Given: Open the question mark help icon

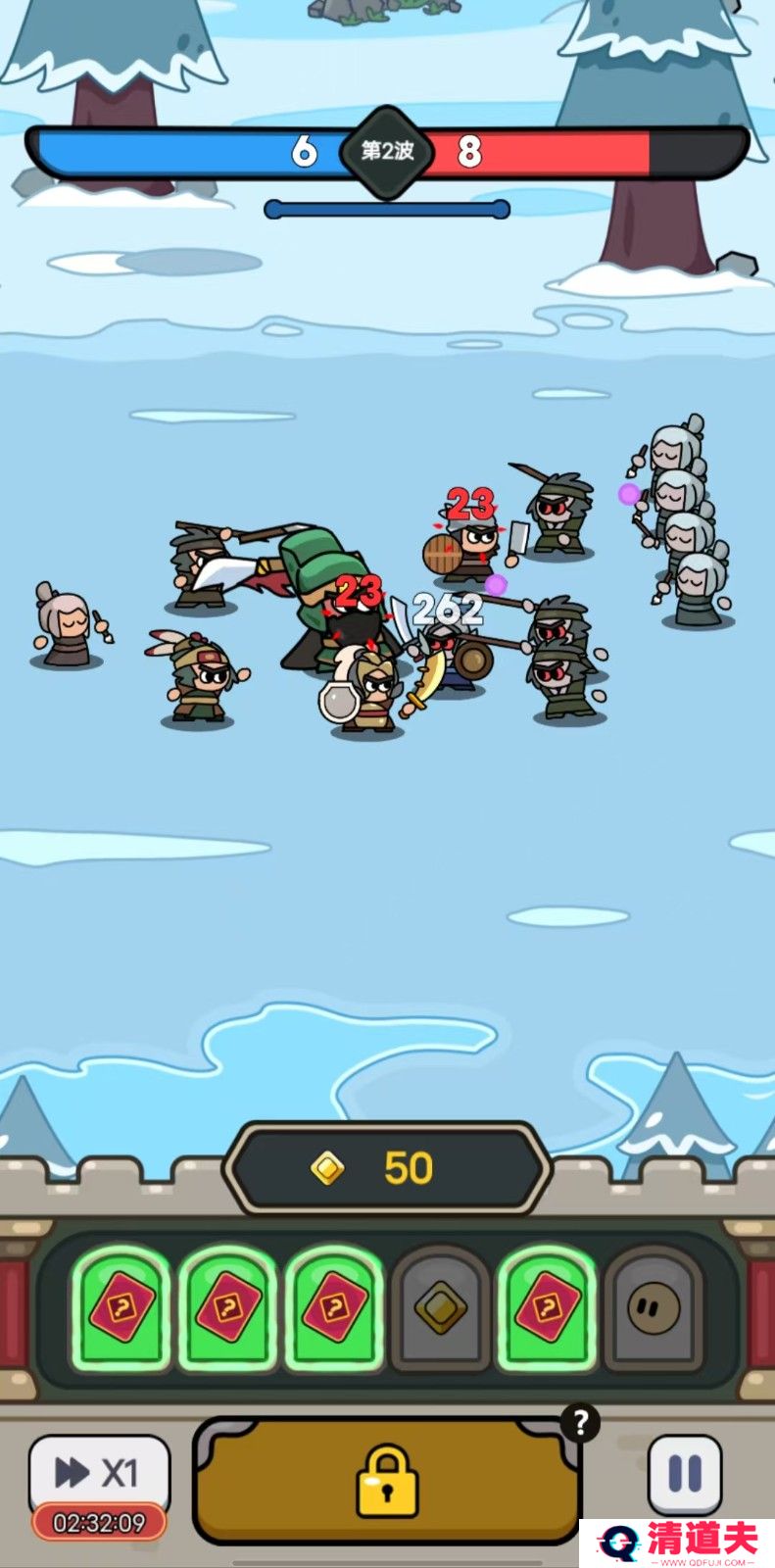Looking at the screenshot, I should pos(580,1422).
